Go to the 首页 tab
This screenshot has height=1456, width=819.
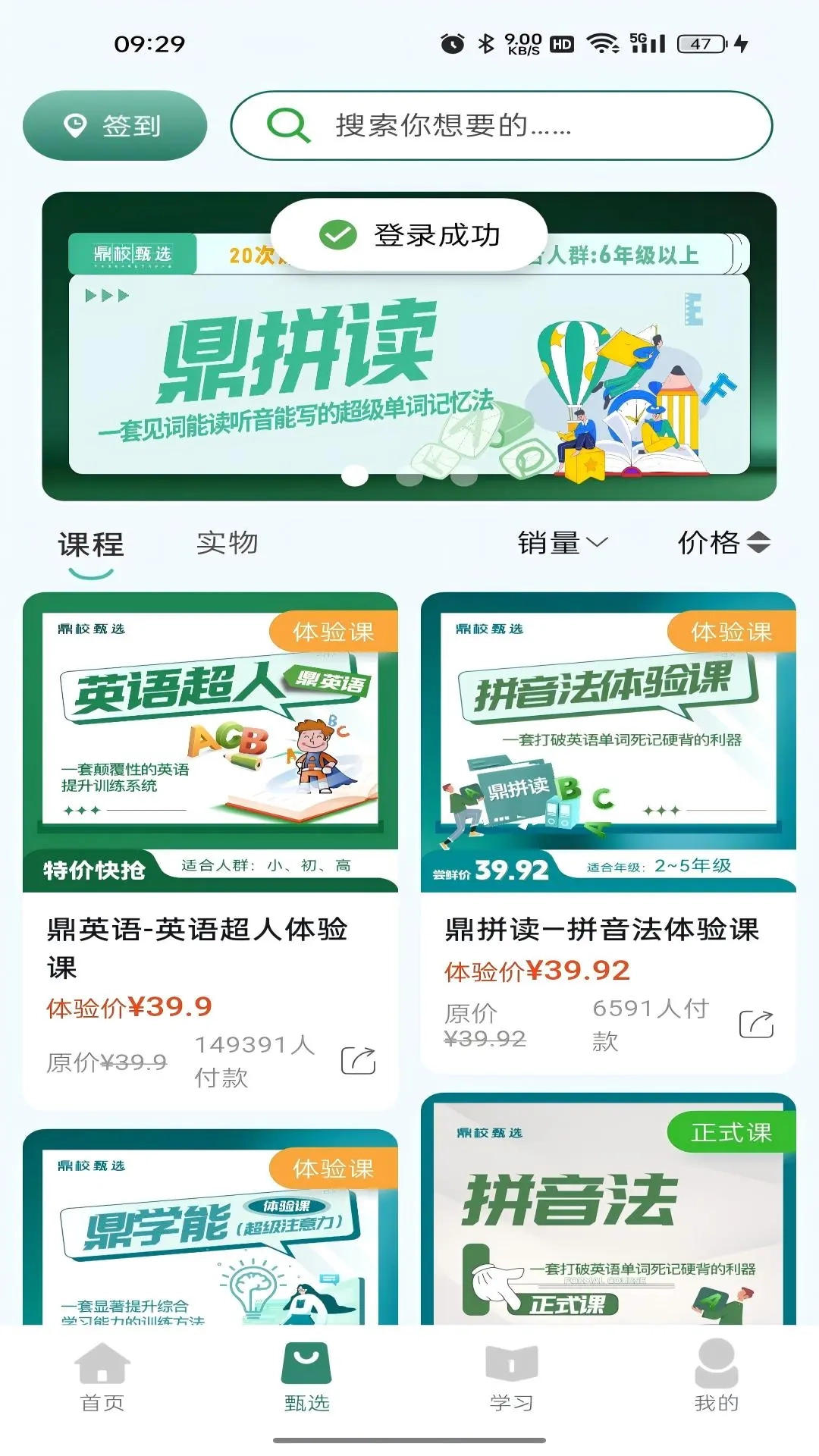tap(102, 1376)
